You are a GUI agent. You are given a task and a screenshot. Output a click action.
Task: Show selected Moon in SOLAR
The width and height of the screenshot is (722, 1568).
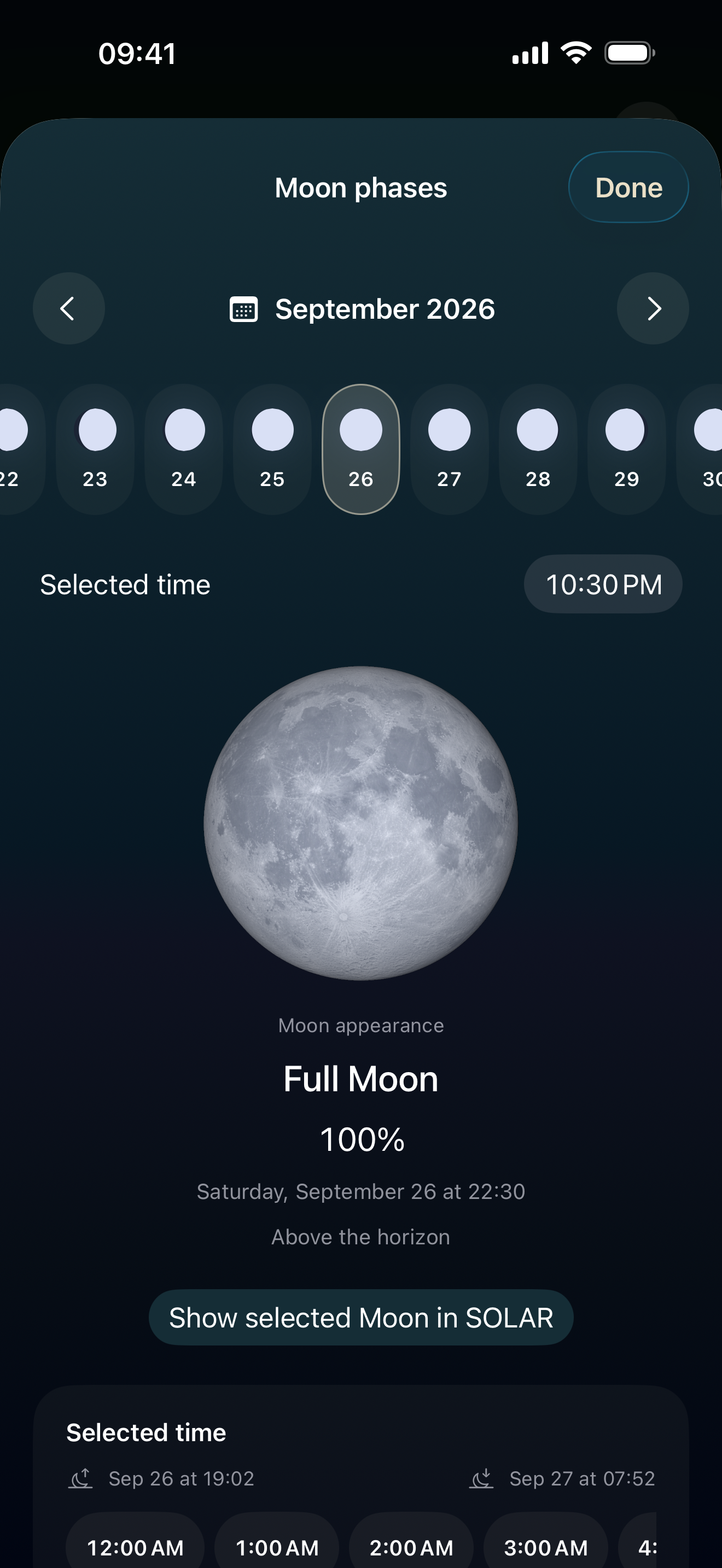361,1317
